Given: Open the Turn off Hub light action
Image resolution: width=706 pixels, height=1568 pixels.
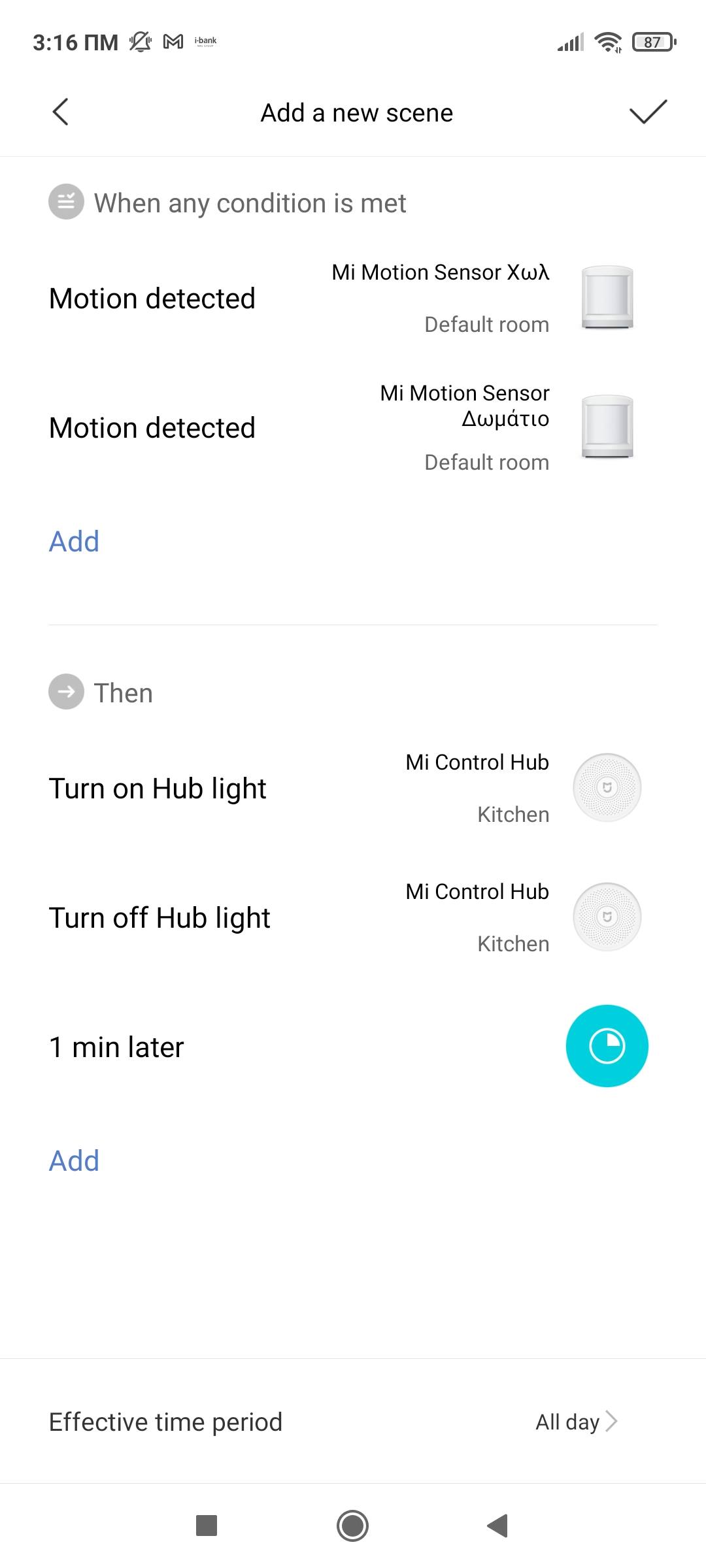Looking at the screenshot, I should pyautogui.click(x=353, y=918).
